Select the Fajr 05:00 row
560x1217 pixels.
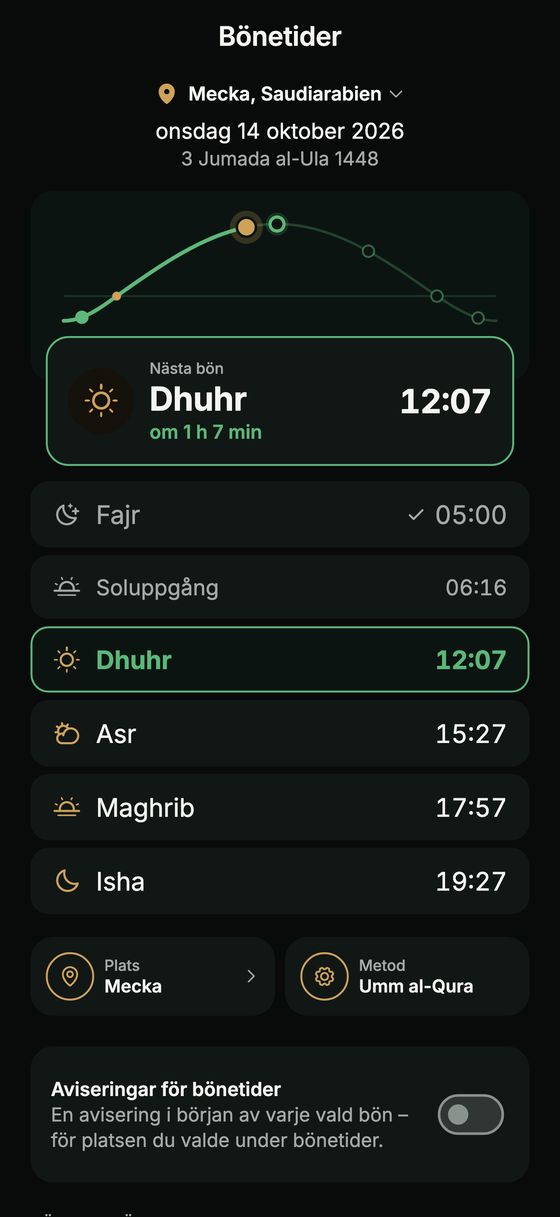coord(280,514)
